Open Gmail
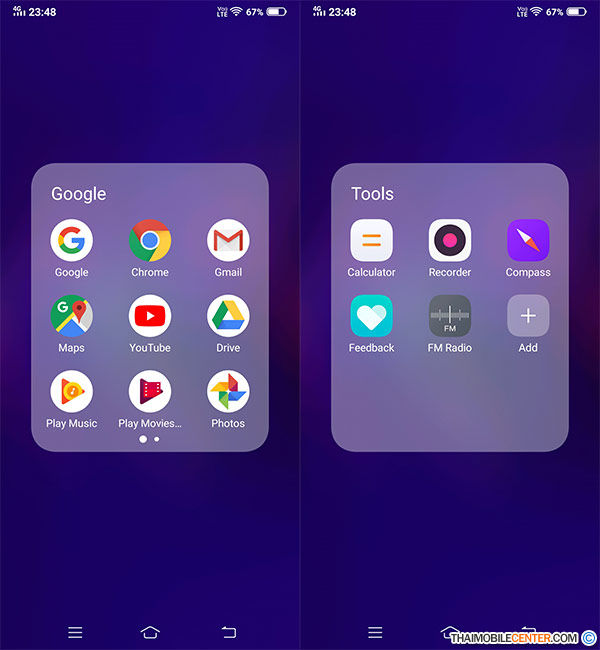 coord(228,241)
